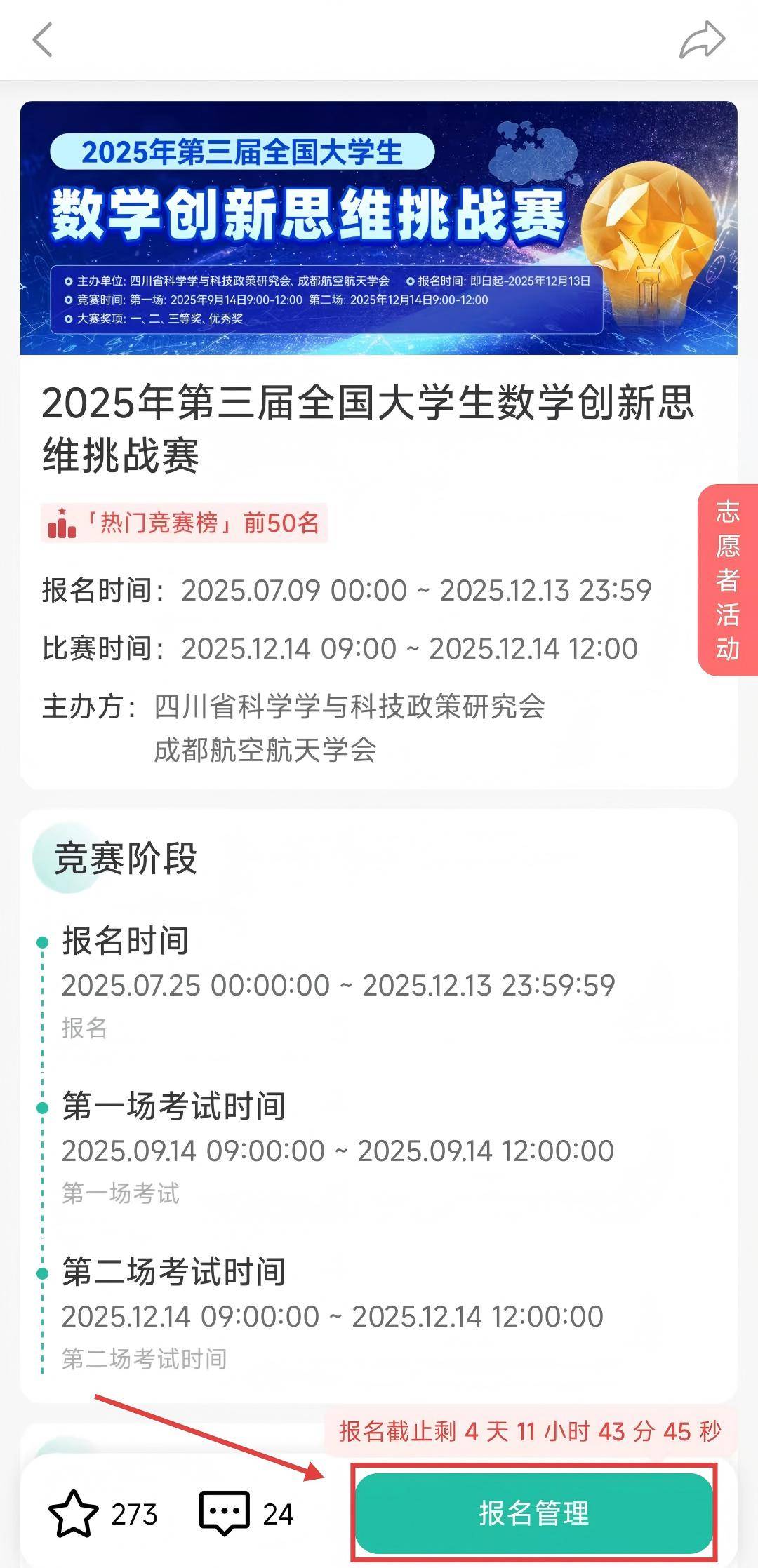Tap the 报名管理 button
Image resolution: width=758 pixels, height=1568 pixels.
[x=533, y=1513]
